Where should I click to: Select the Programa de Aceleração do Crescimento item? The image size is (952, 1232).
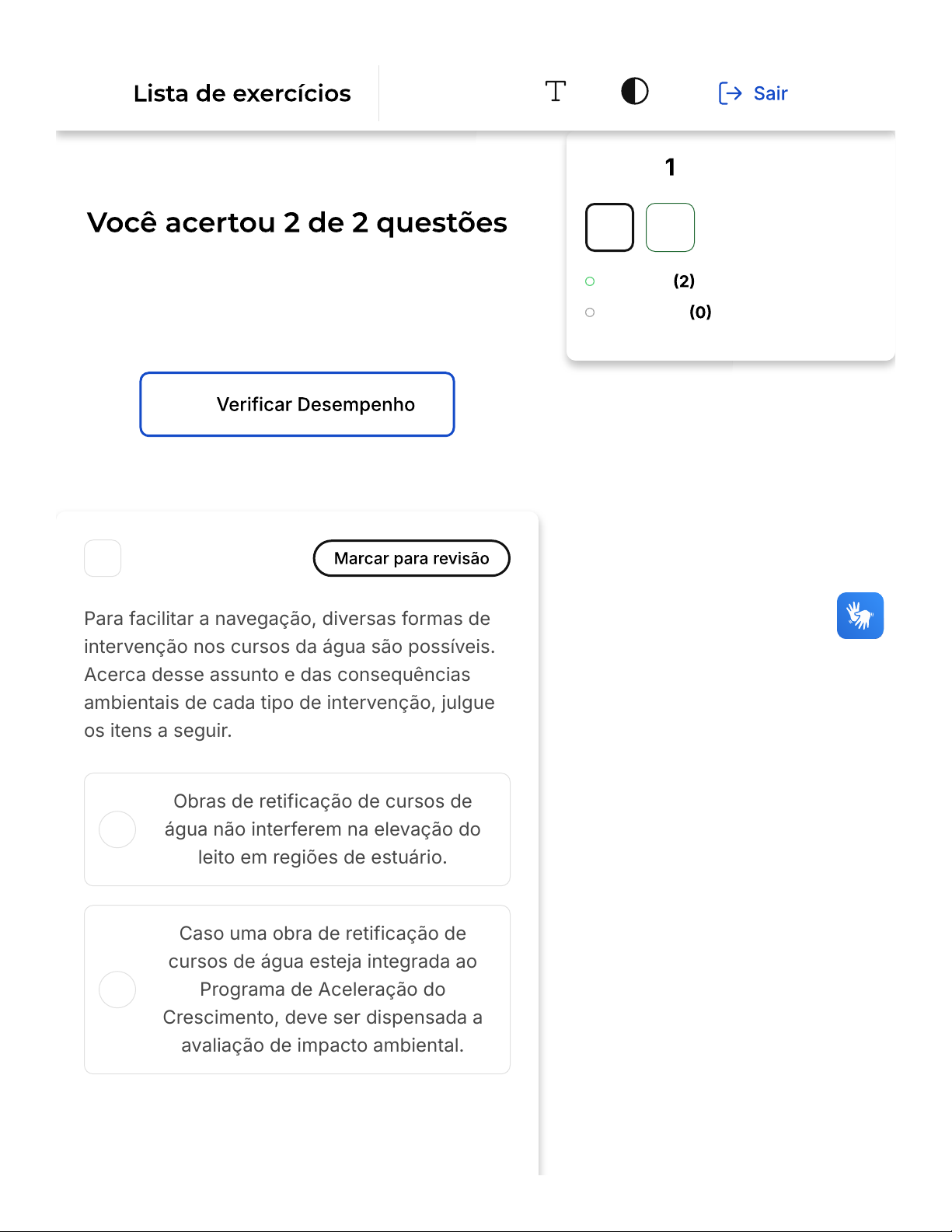(x=117, y=989)
